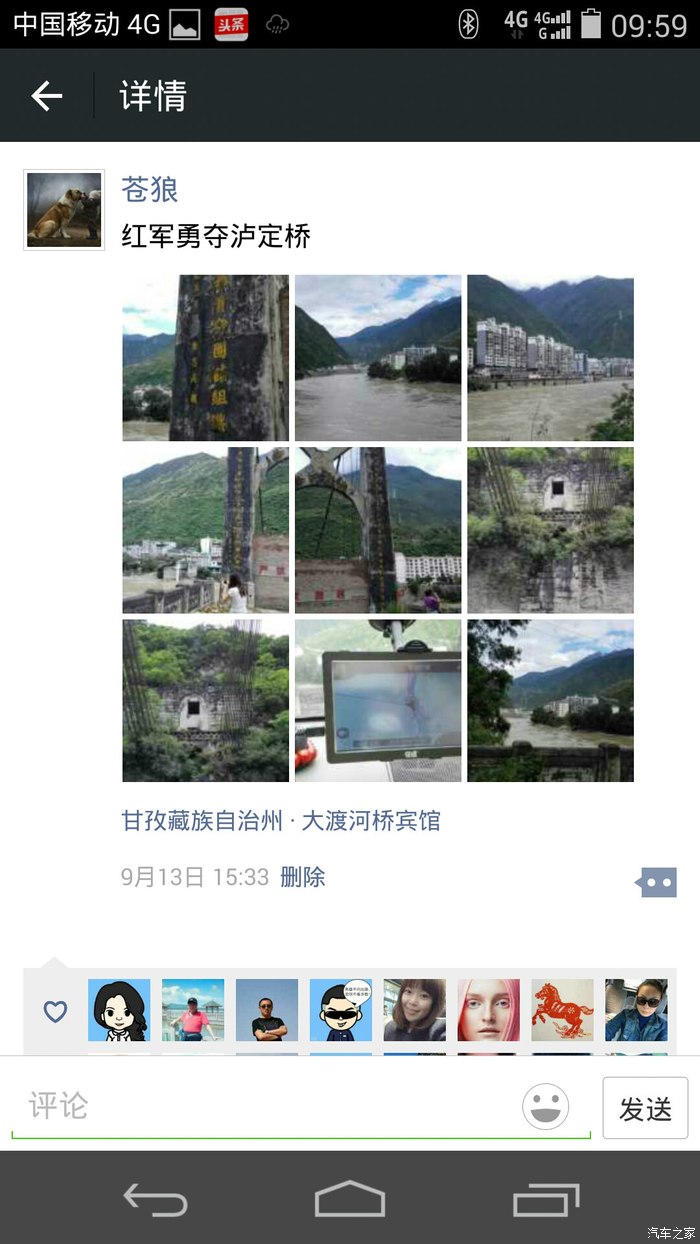Open the emoji picker smiley
The width and height of the screenshot is (700, 1244).
click(546, 1107)
